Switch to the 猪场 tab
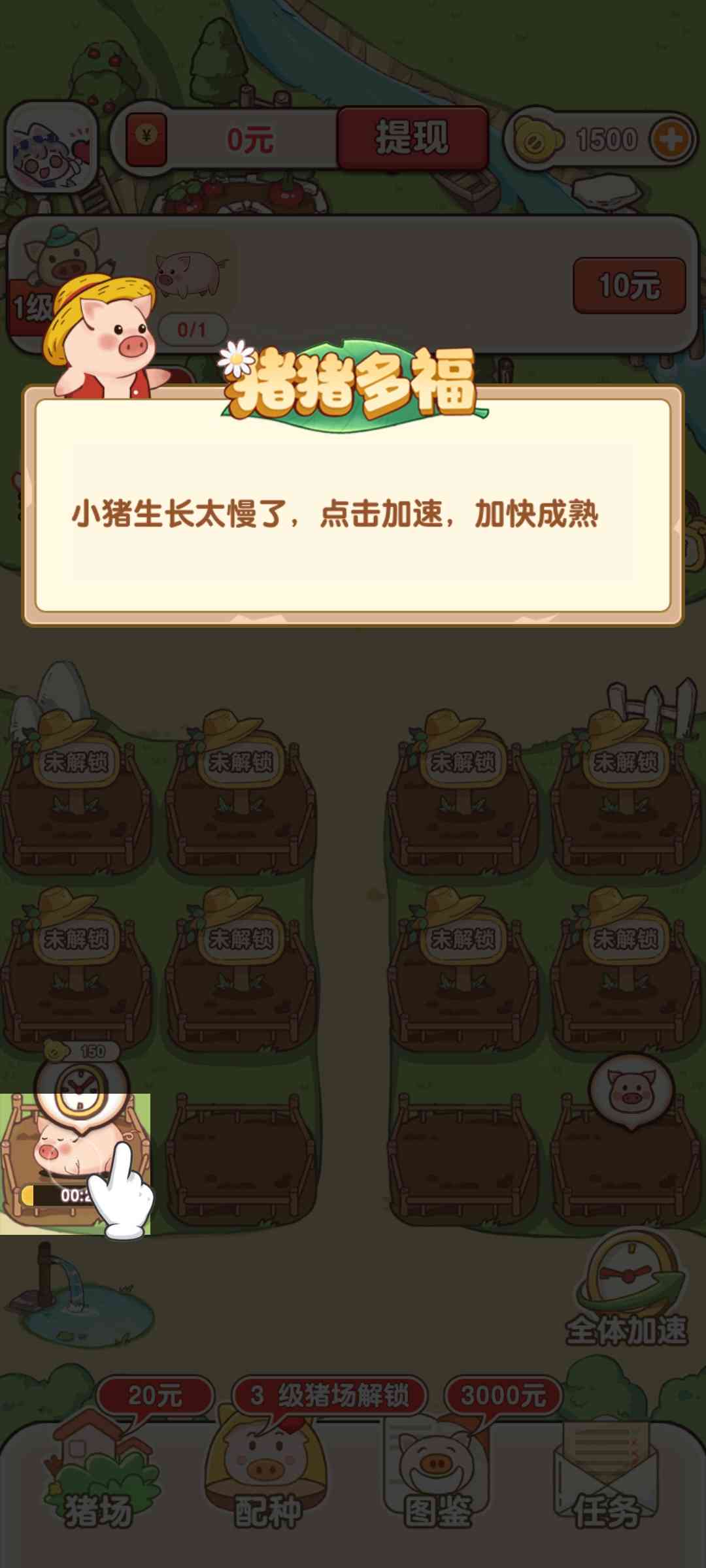 pyautogui.click(x=98, y=1477)
